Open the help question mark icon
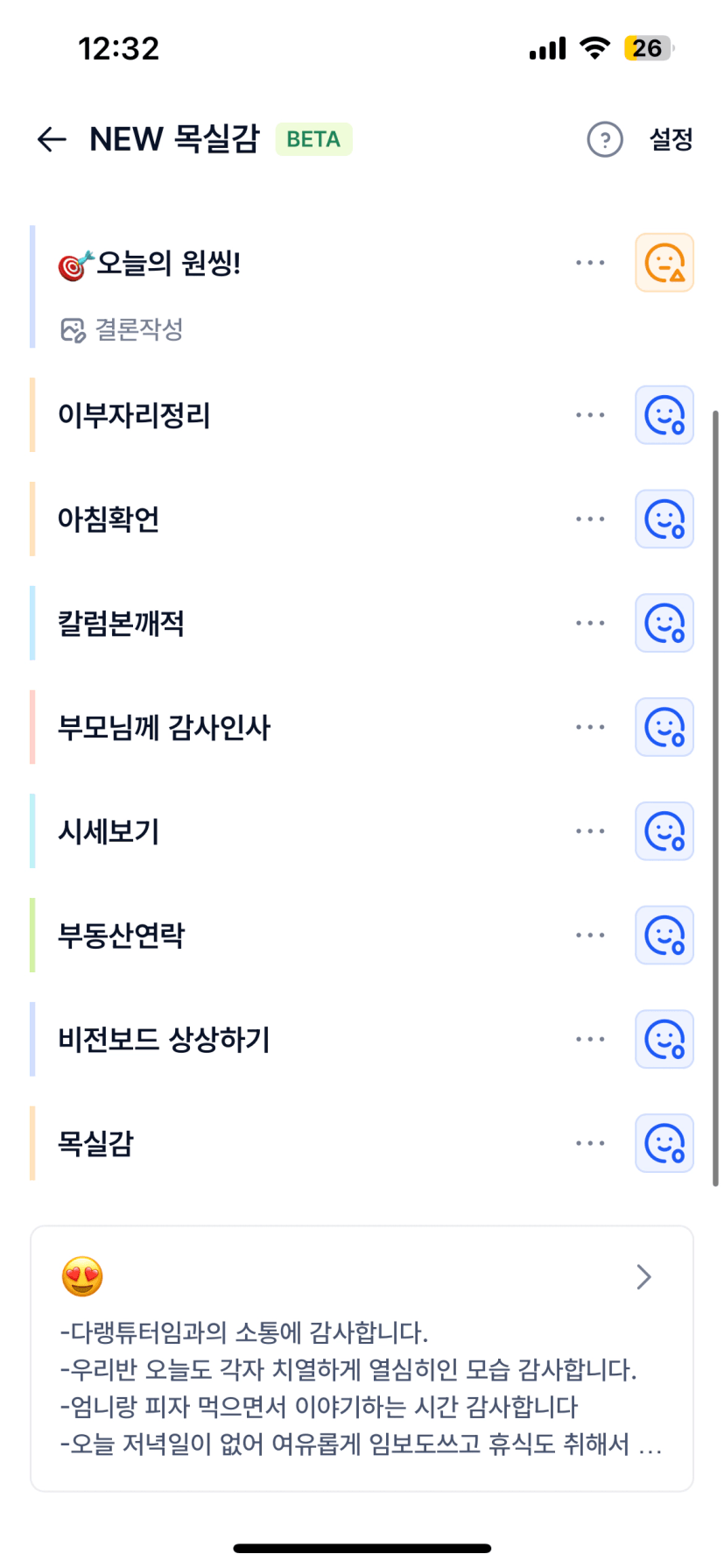 604,139
